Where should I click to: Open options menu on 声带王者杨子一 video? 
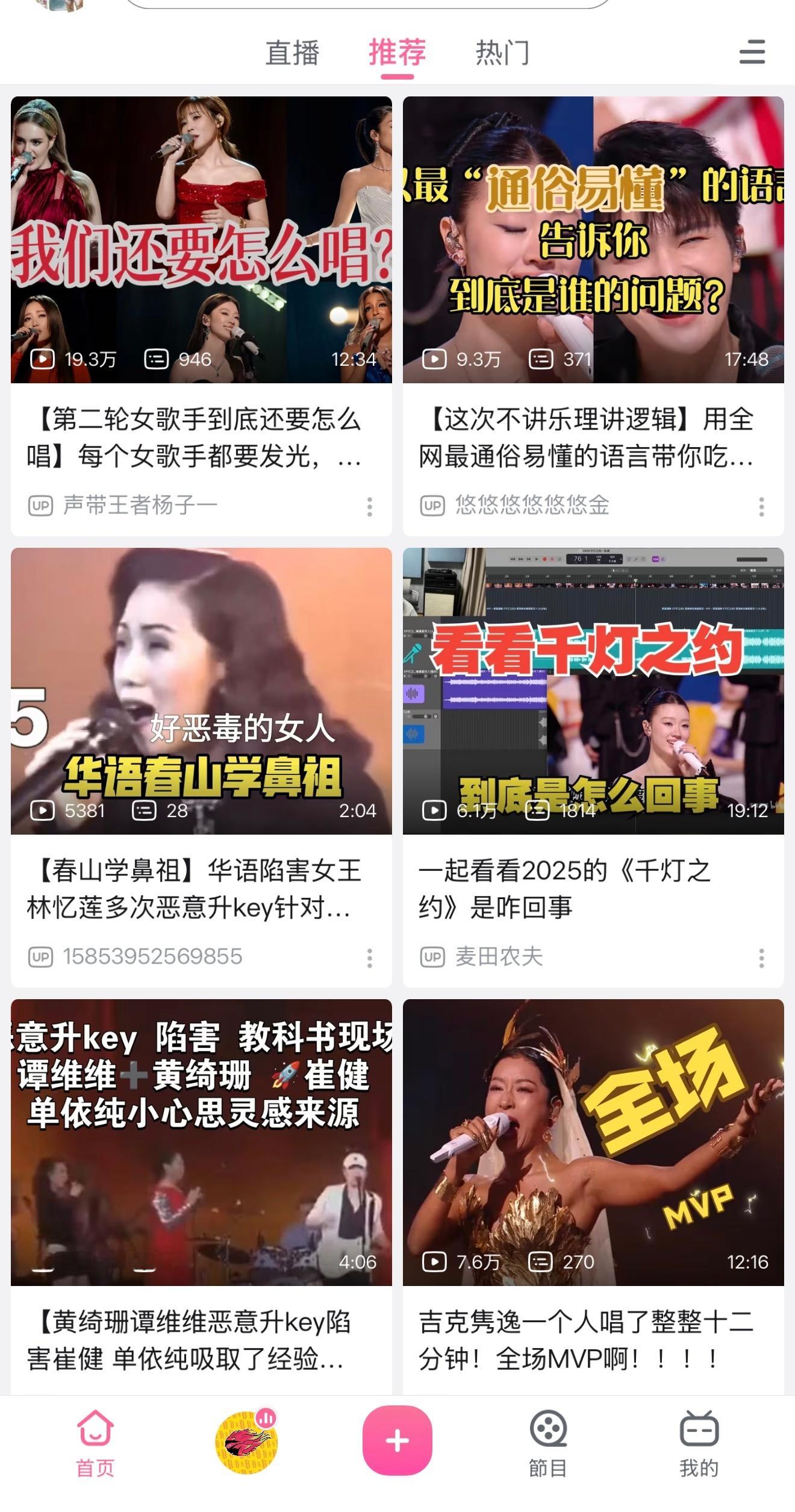370,508
